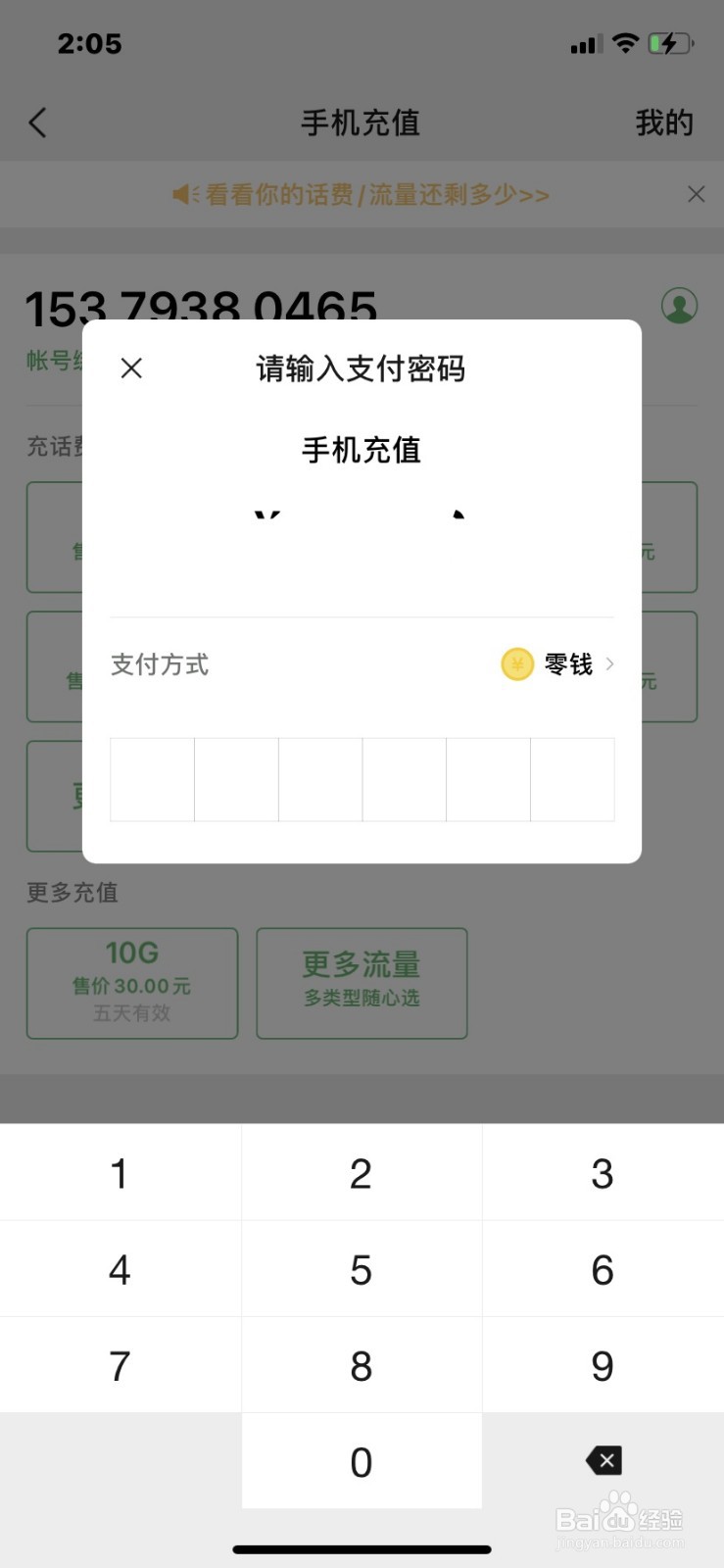Select the 10G 售价30.00元 data package
This screenshot has width=724, height=1568.
pyautogui.click(x=131, y=982)
